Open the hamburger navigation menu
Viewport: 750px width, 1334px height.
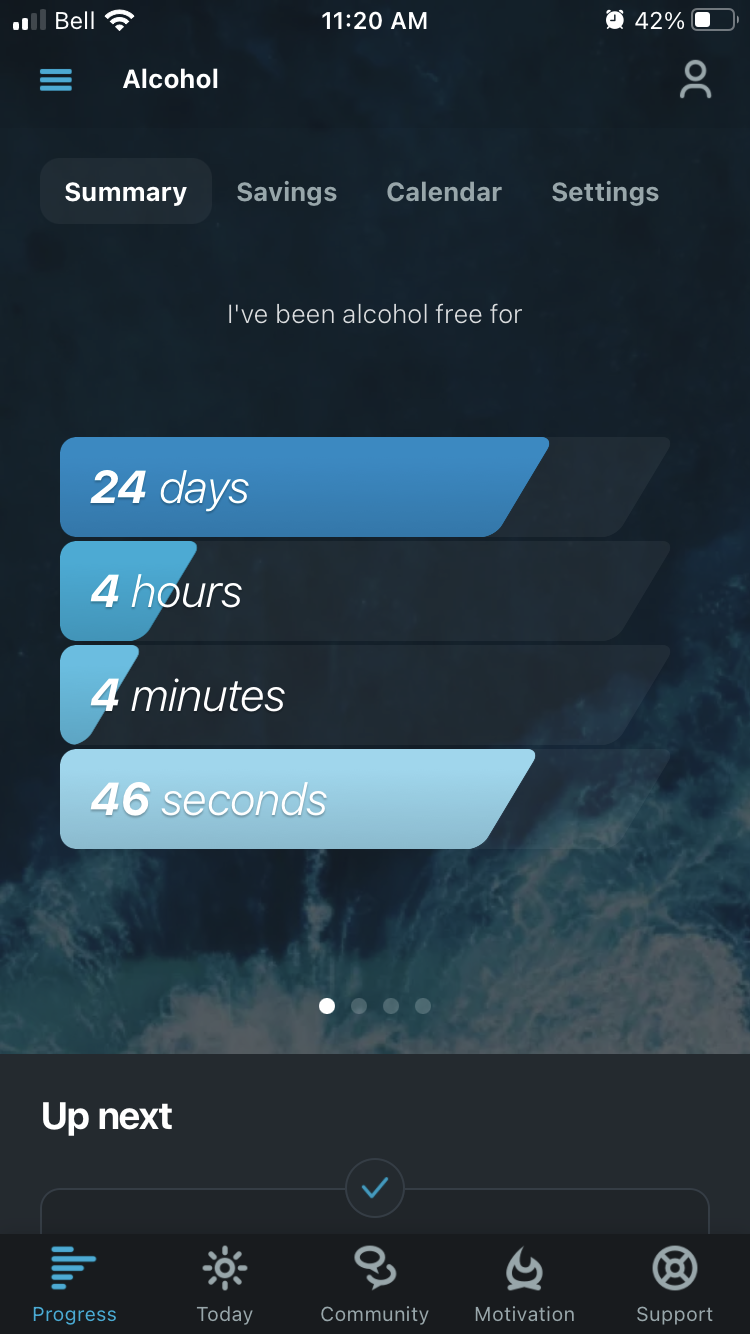pyautogui.click(x=56, y=80)
